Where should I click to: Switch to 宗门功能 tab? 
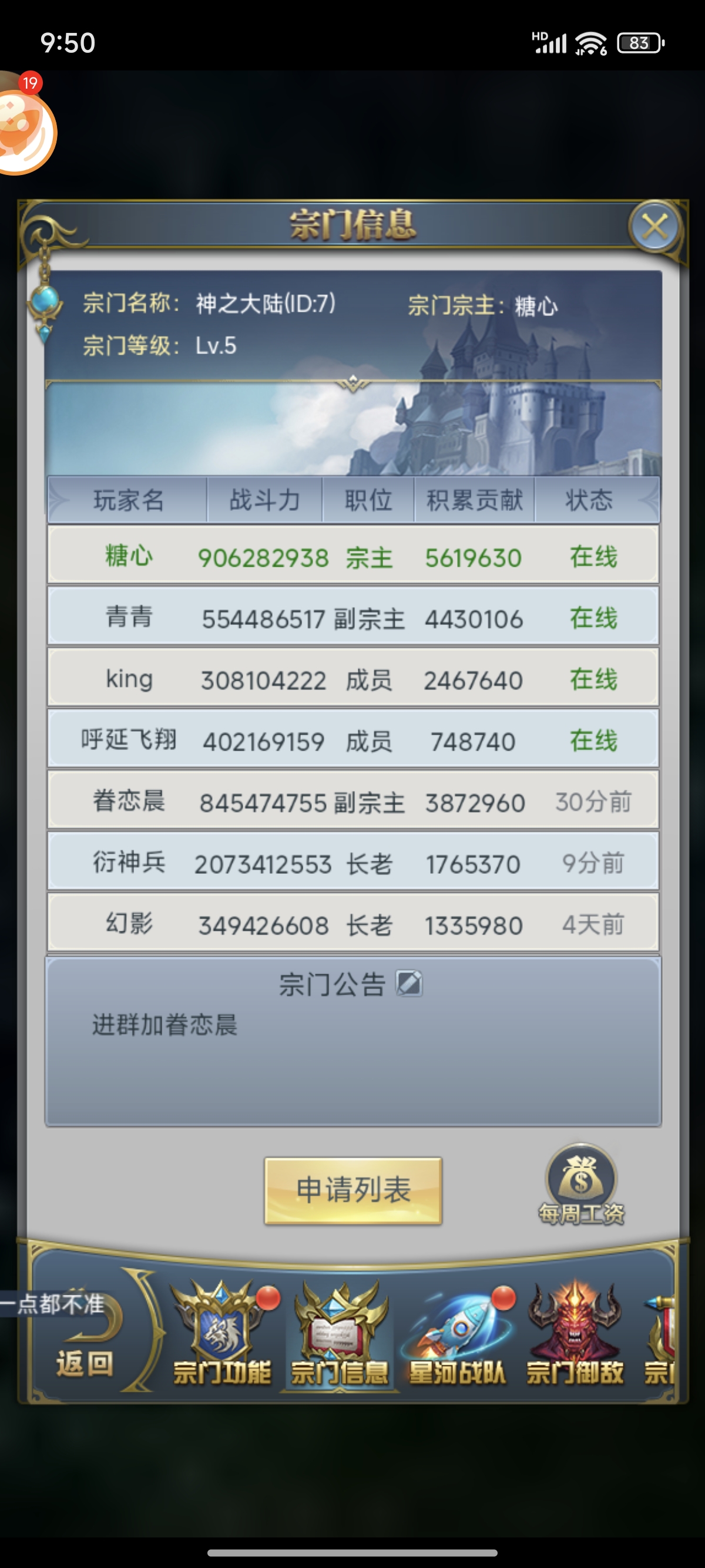click(221, 1332)
